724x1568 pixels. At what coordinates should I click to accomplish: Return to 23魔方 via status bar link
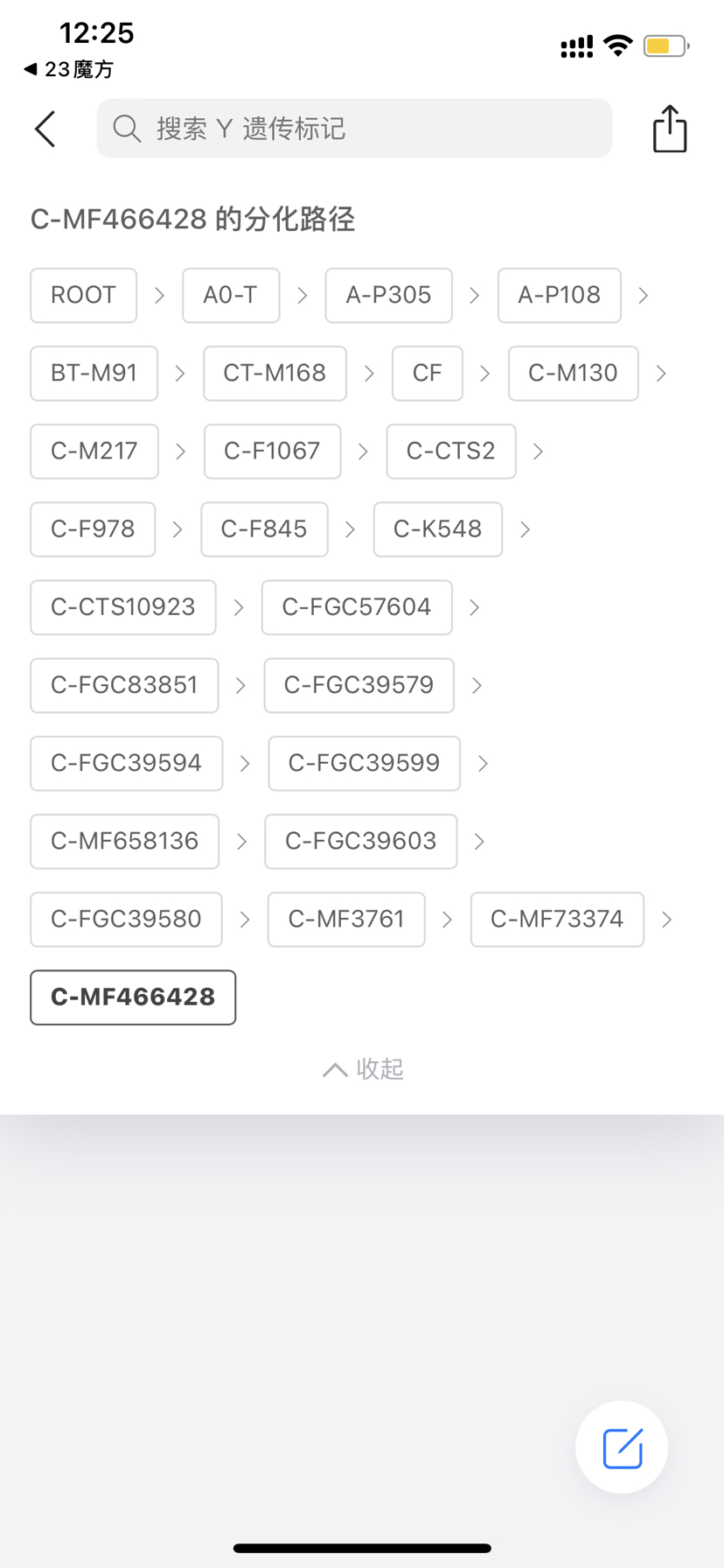pyautogui.click(x=69, y=69)
